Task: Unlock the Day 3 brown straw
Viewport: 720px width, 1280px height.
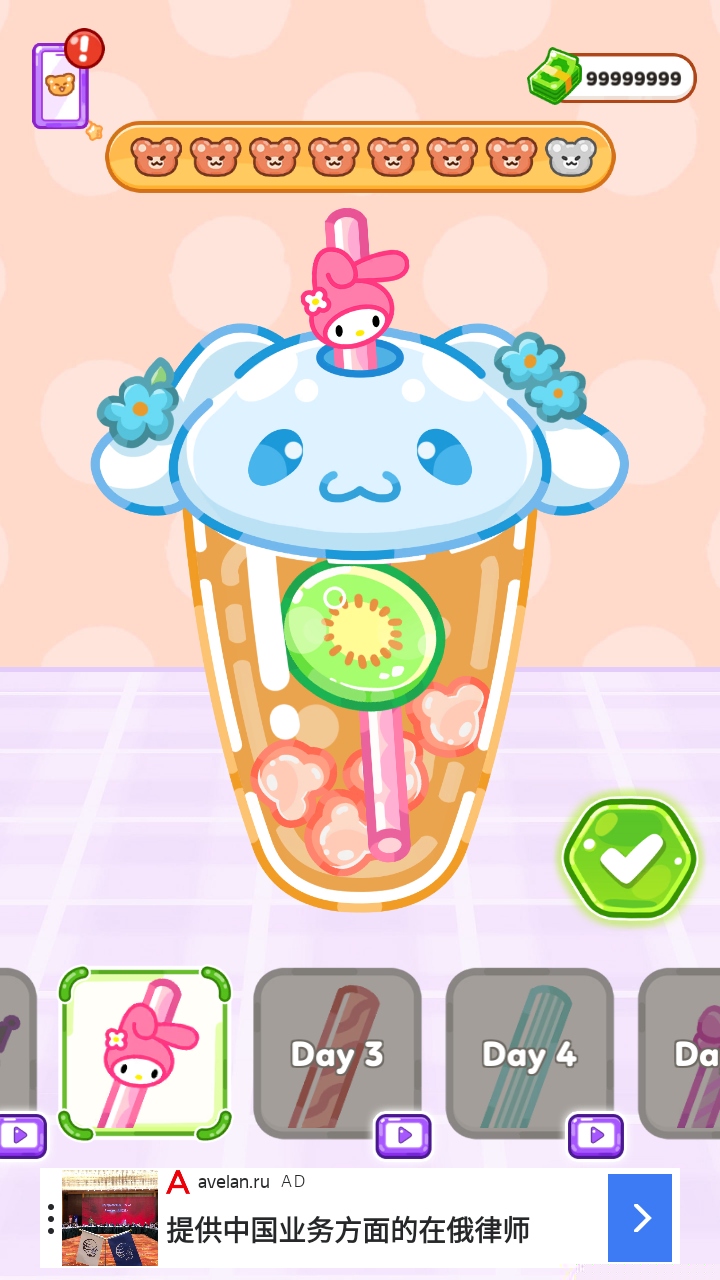Action: [337, 1053]
